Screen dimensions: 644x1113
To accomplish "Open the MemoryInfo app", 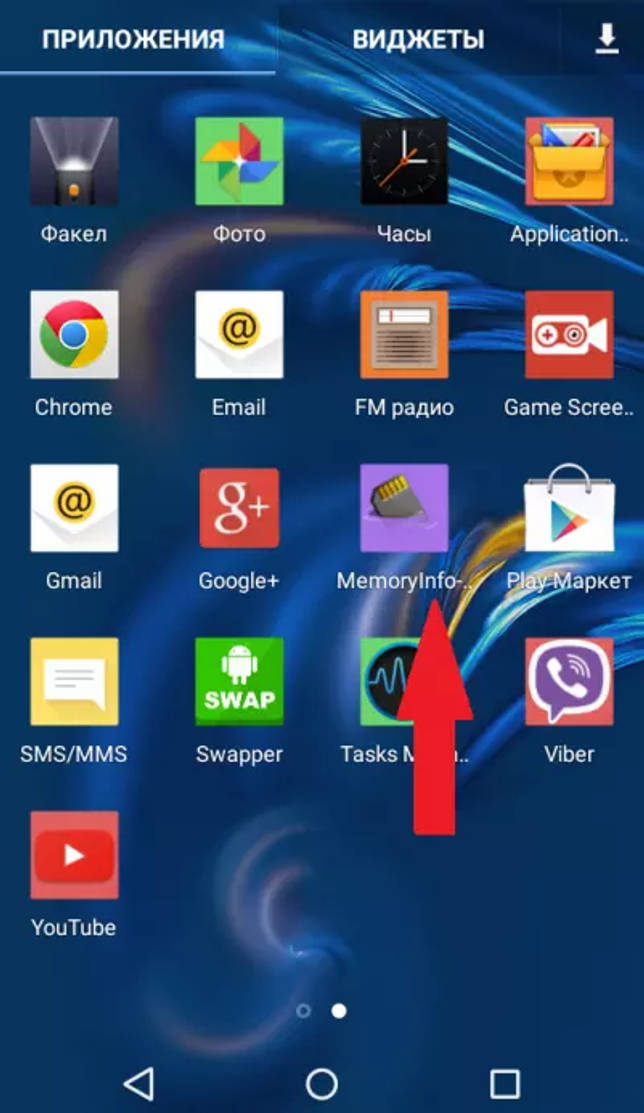I will [x=404, y=508].
